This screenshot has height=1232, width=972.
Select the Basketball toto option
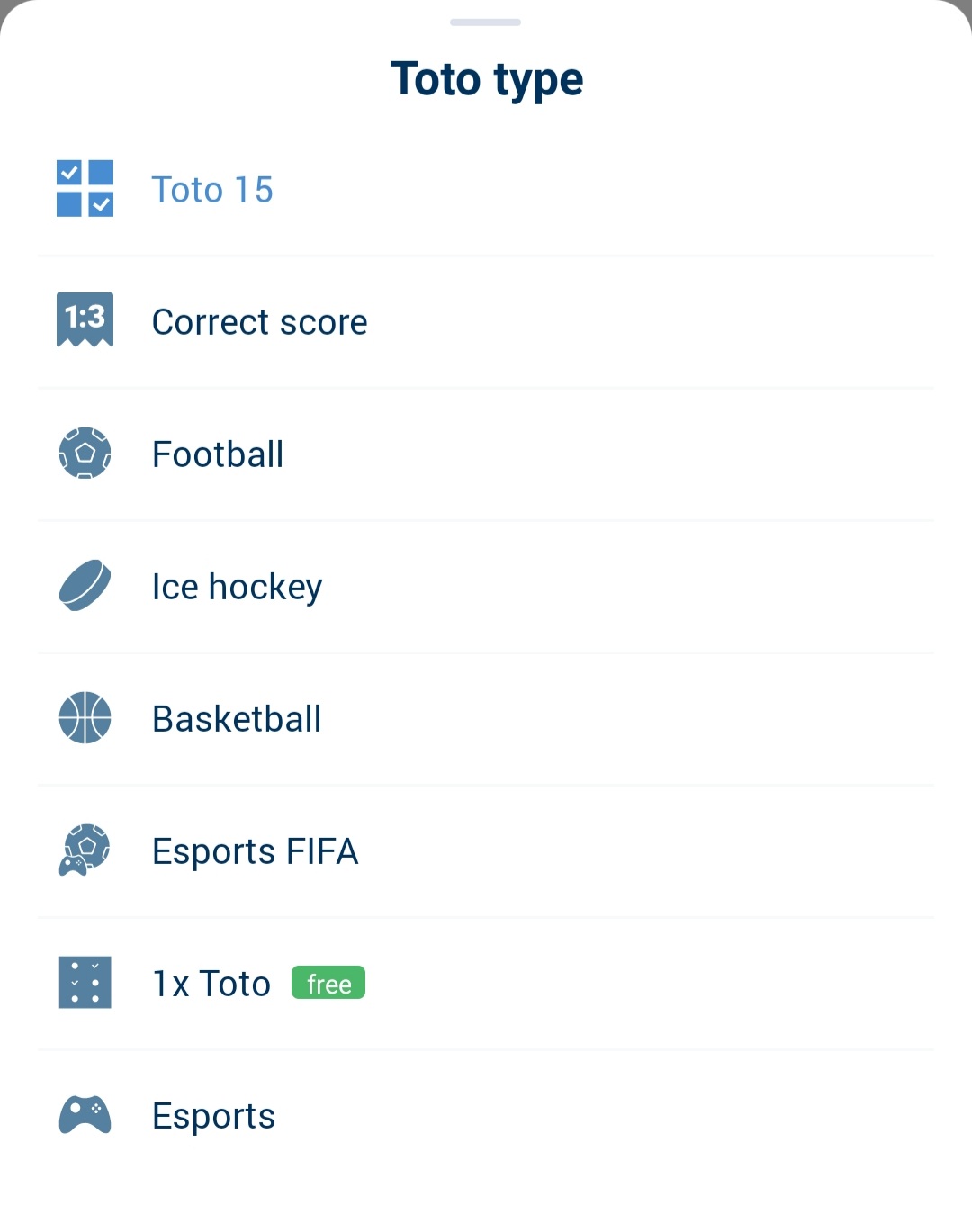coord(237,718)
